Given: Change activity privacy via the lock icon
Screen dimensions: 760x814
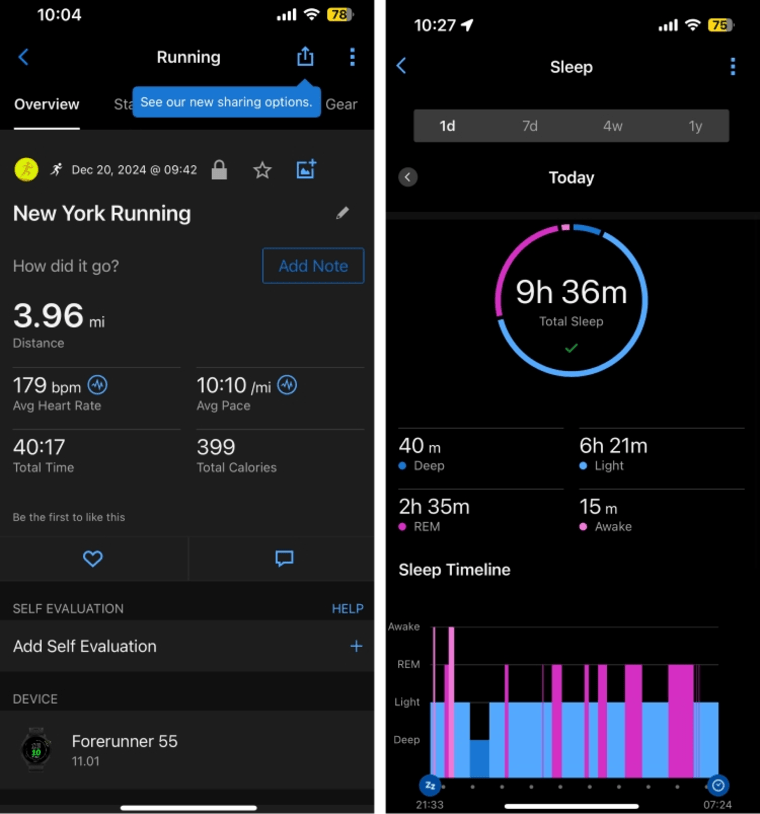Looking at the screenshot, I should pos(219,170).
